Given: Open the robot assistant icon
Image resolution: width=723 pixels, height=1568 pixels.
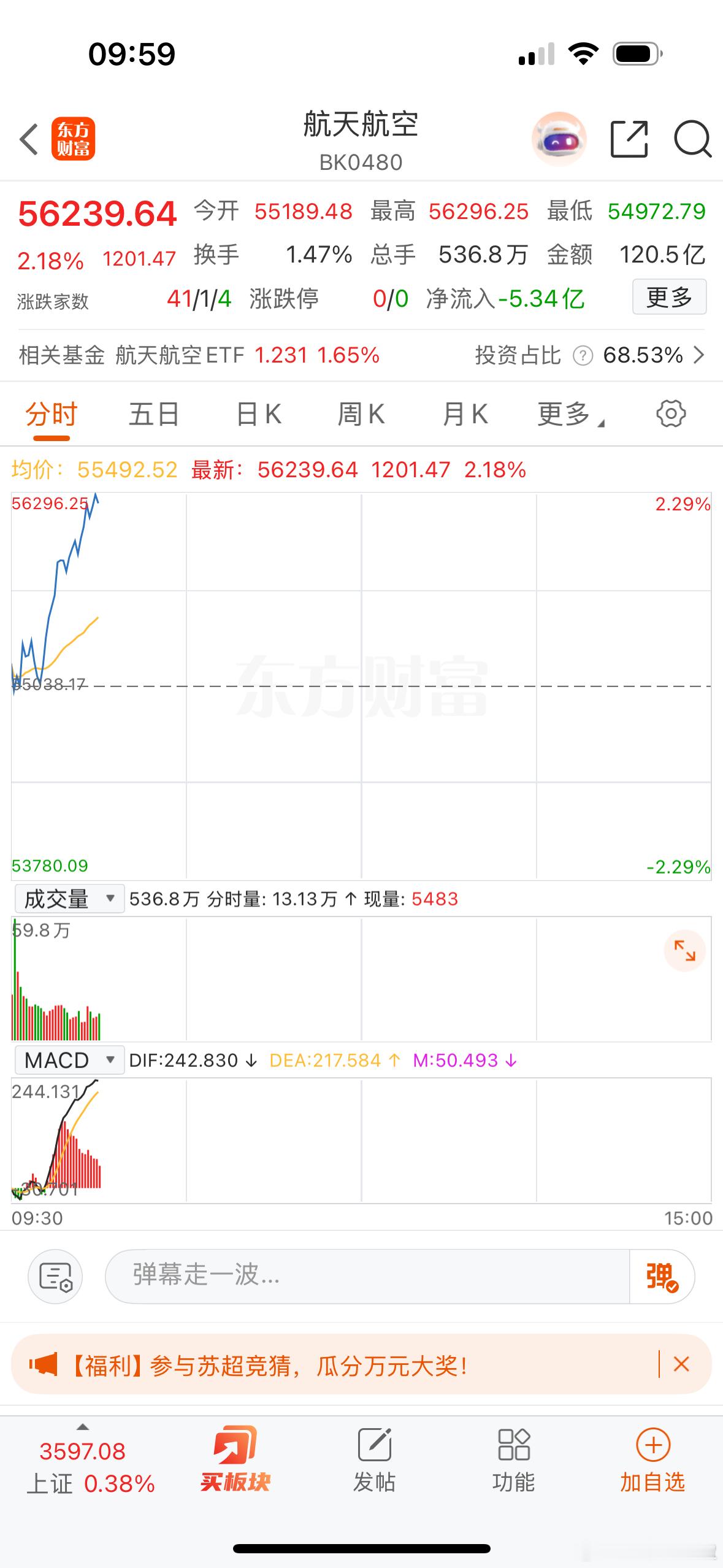Looking at the screenshot, I should tap(559, 139).
